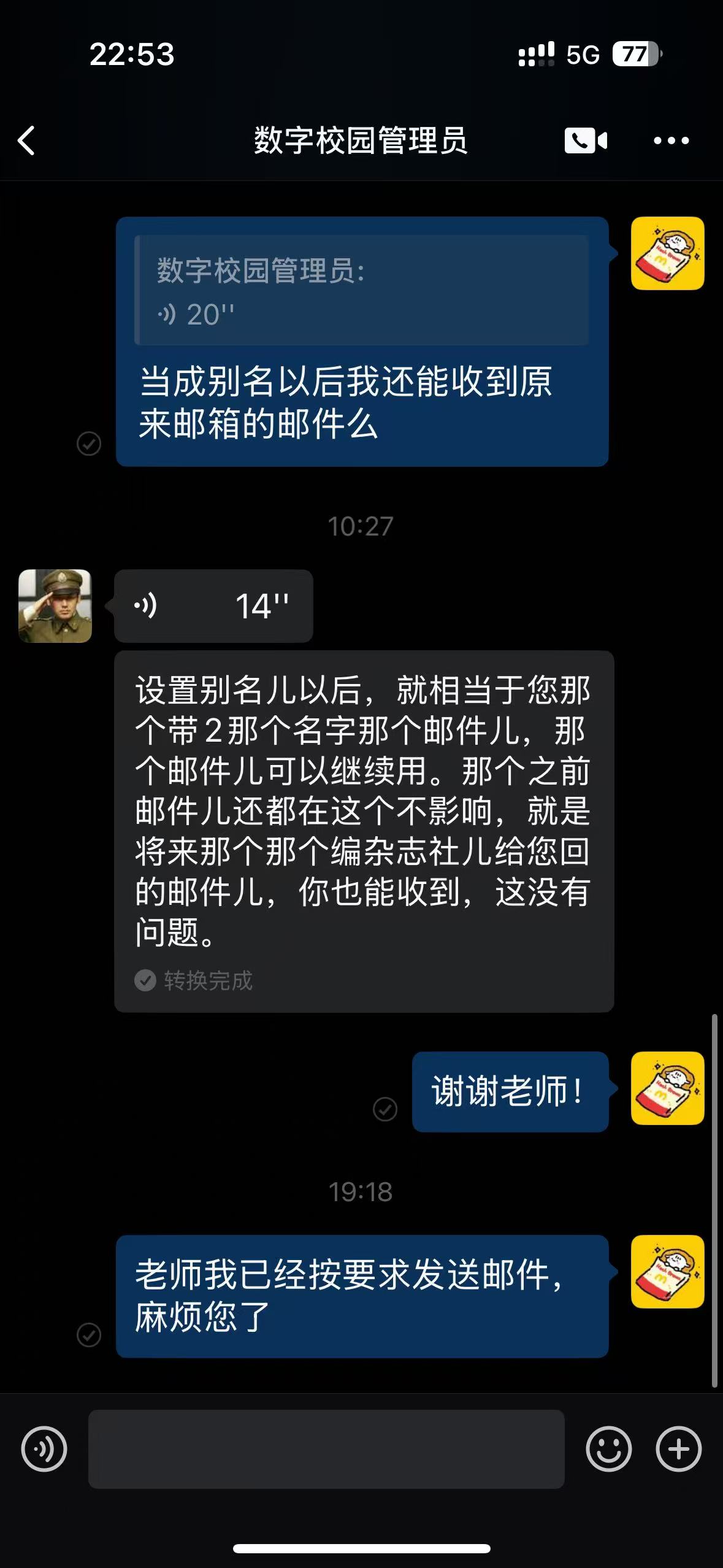723x1568 pixels.
Task: Open the saluting soldier avatar profile
Action: (x=55, y=606)
